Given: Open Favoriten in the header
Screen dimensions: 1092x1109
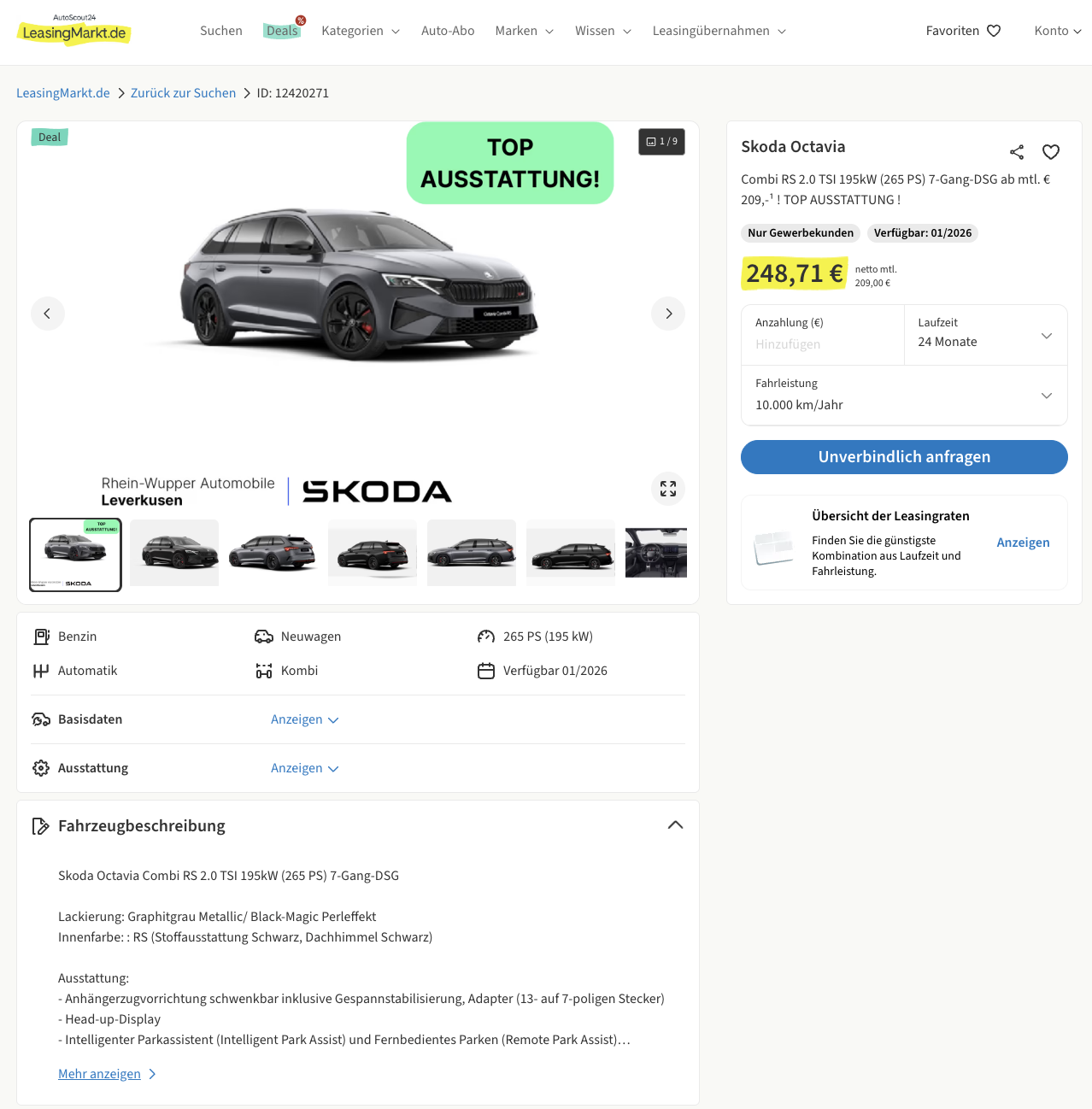Looking at the screenshot, I should click(x=963, y=31).
